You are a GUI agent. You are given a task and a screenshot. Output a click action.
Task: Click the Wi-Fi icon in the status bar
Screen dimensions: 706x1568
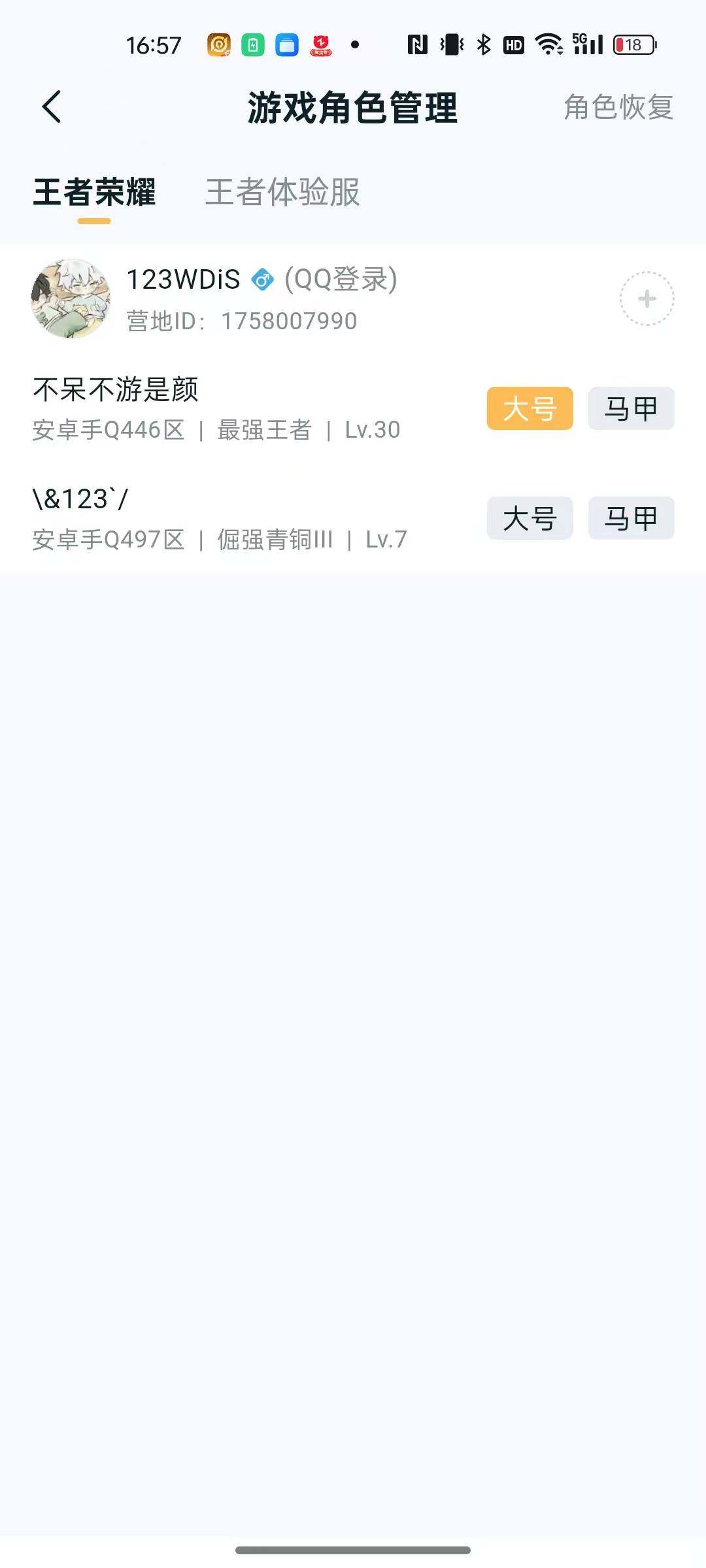click(548, 44)
